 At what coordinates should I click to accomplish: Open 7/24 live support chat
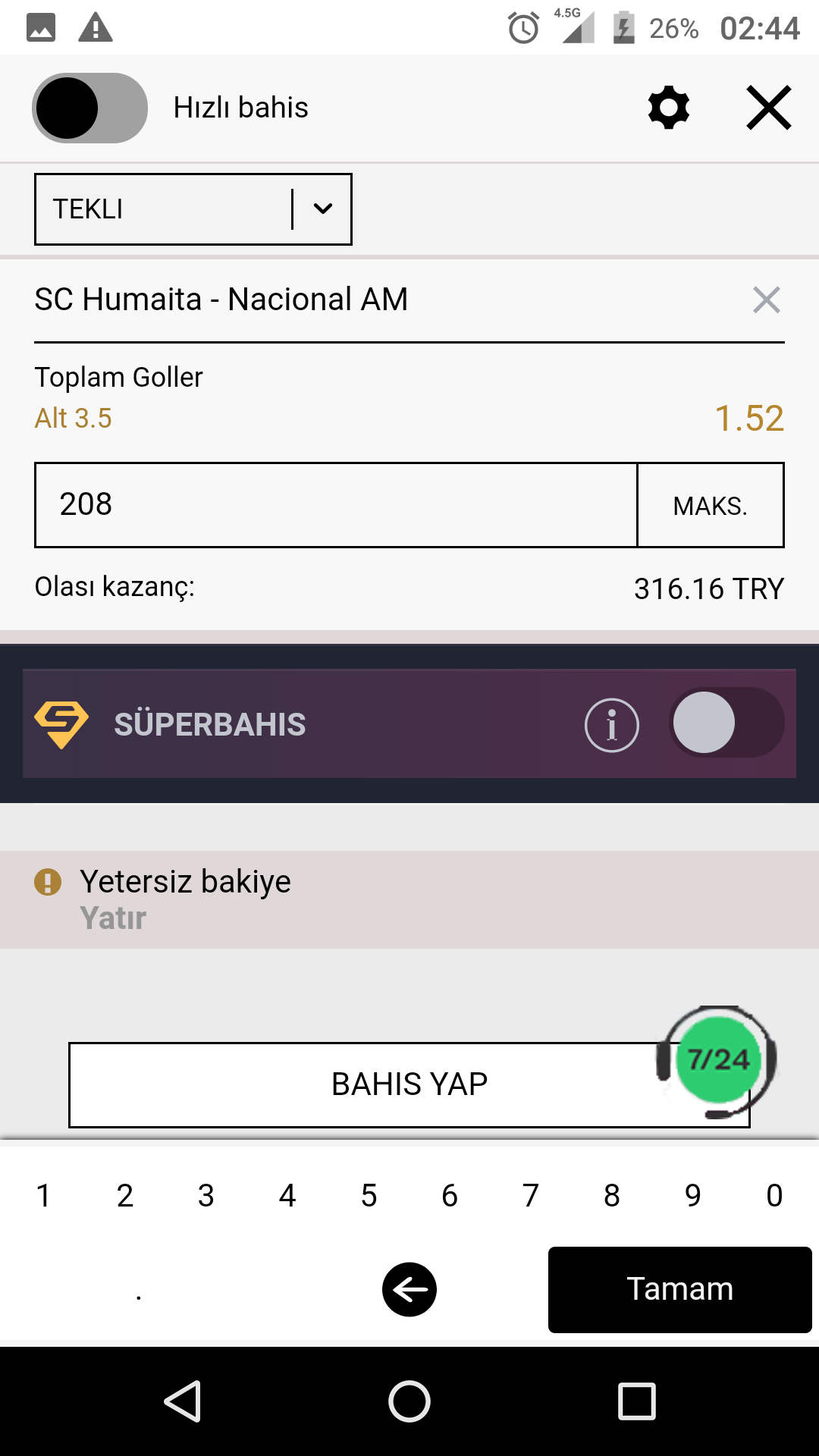click(717, 1061)
